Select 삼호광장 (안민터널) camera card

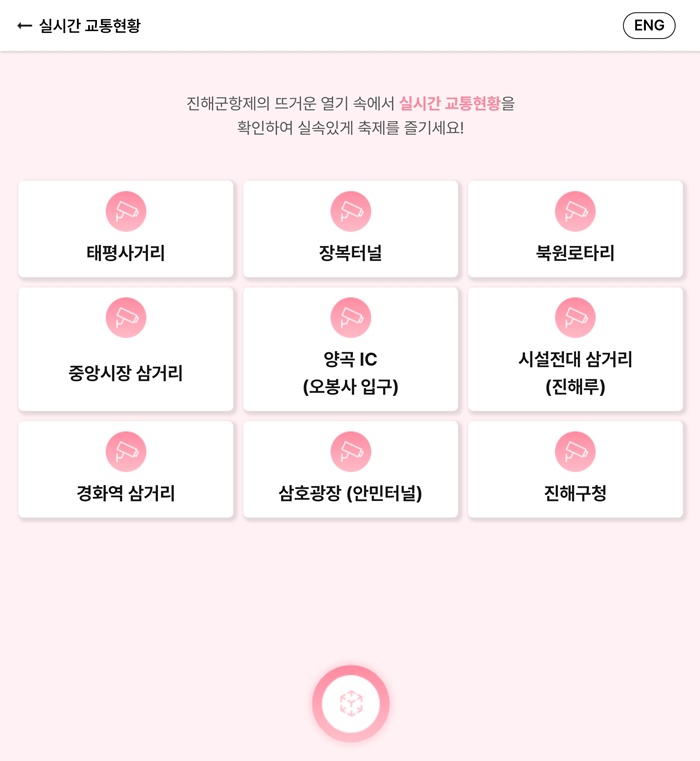tap(350, 469)
